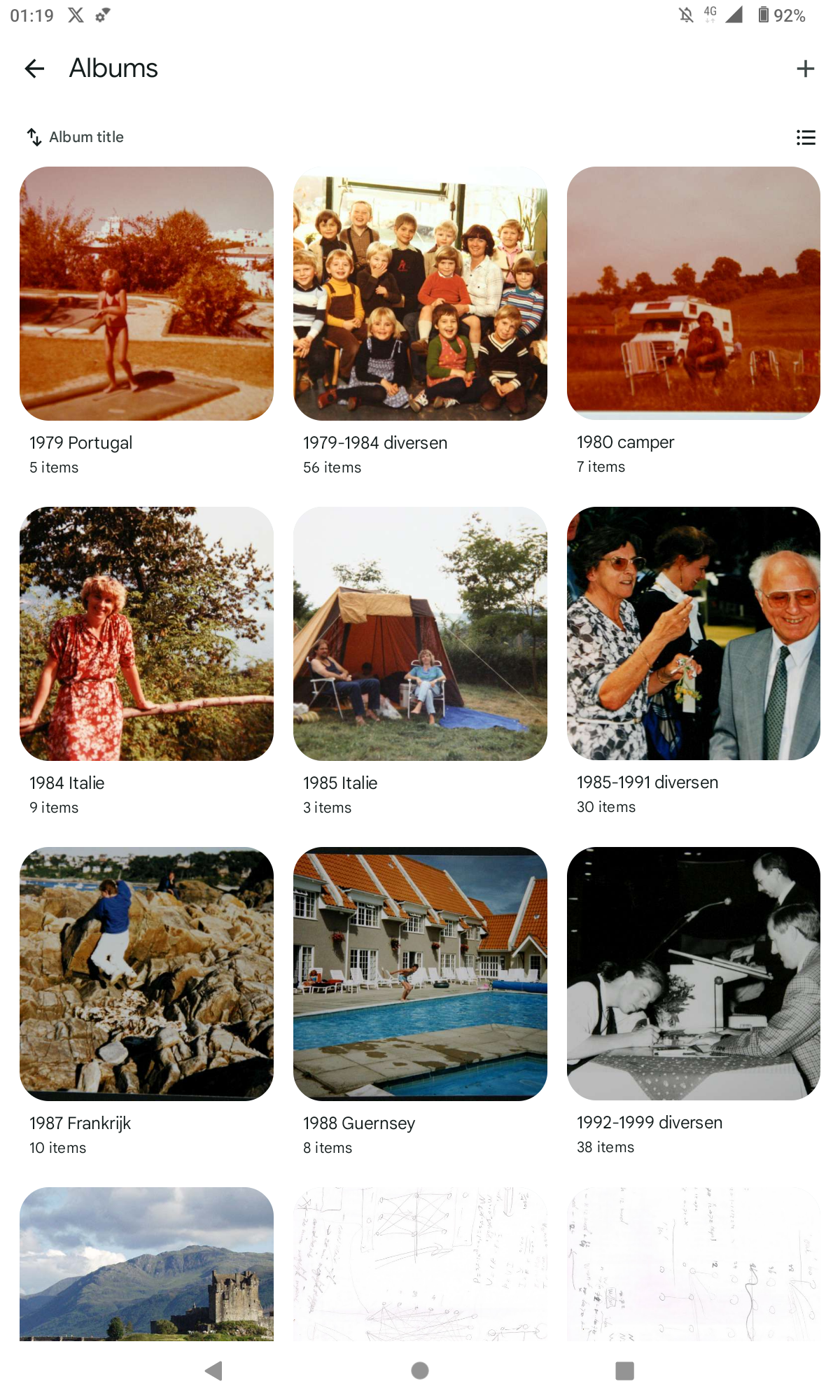
Task: Go back from Albums
Action: [34, 69]
